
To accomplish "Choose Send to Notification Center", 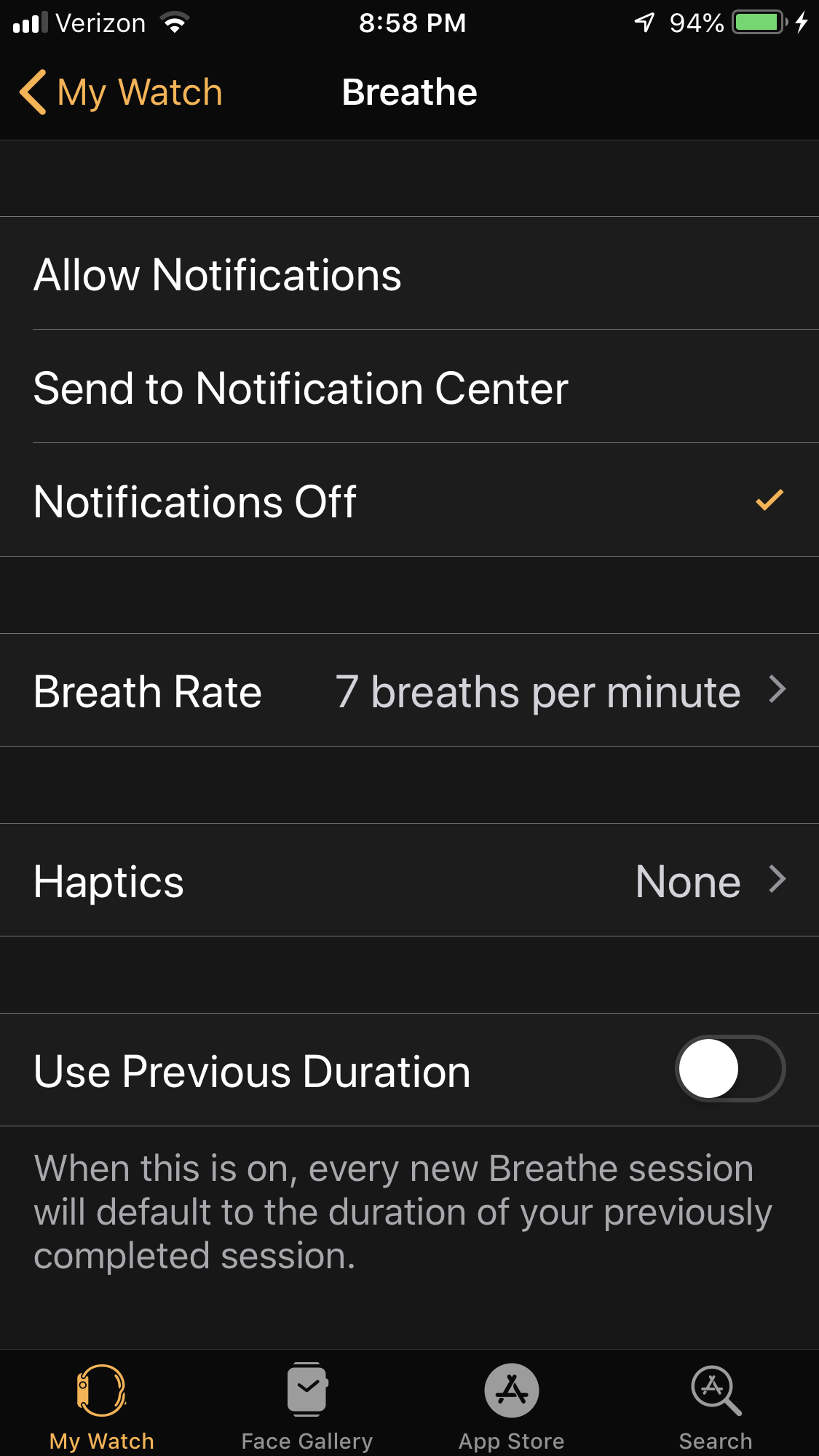I will pyautogui.click(x=408, y=388).
